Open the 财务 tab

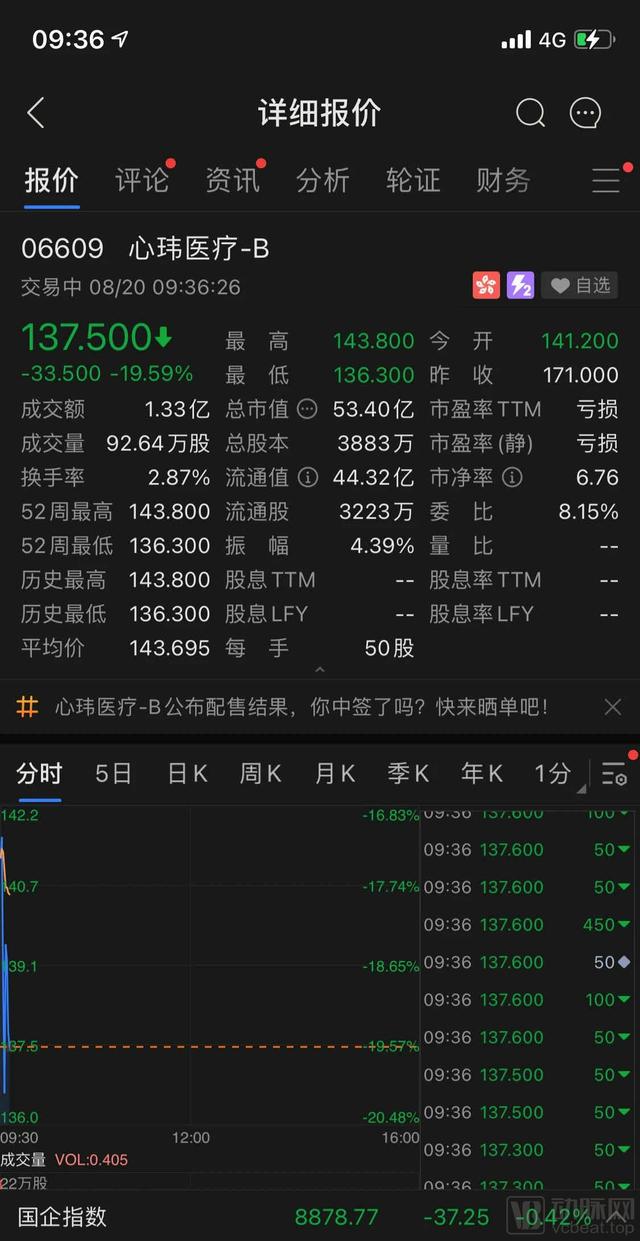(x=503, y=180)
